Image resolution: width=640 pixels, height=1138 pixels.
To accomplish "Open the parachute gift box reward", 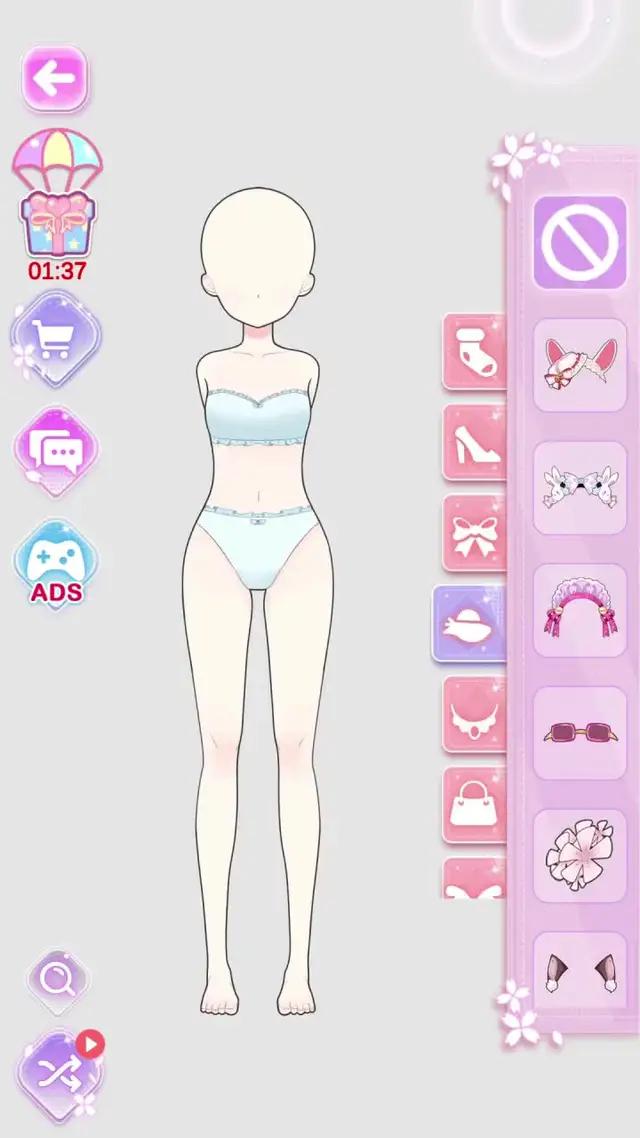I will [x=57, y=205].
